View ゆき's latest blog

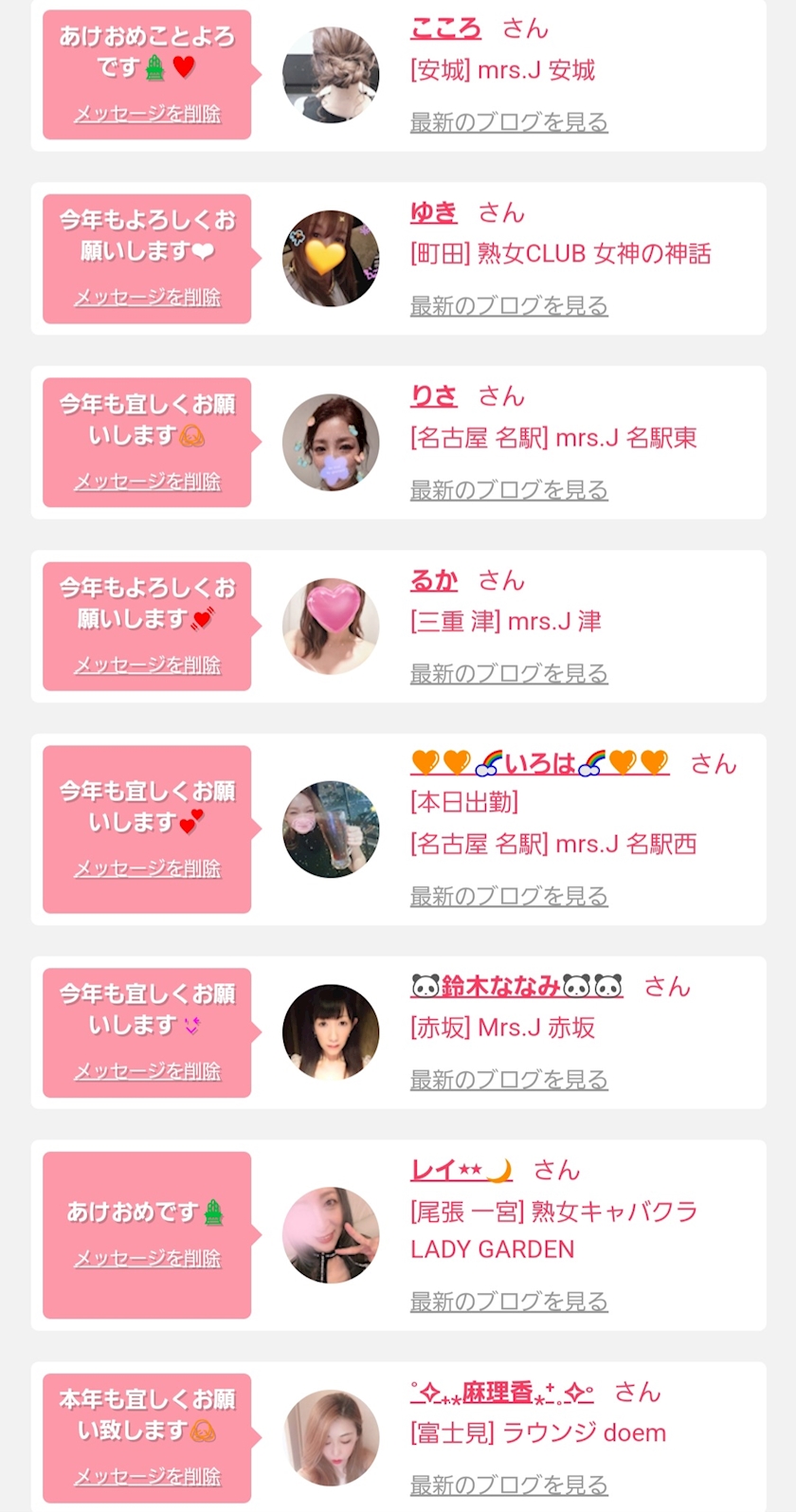pyautogui.click(x=509, y=305)
